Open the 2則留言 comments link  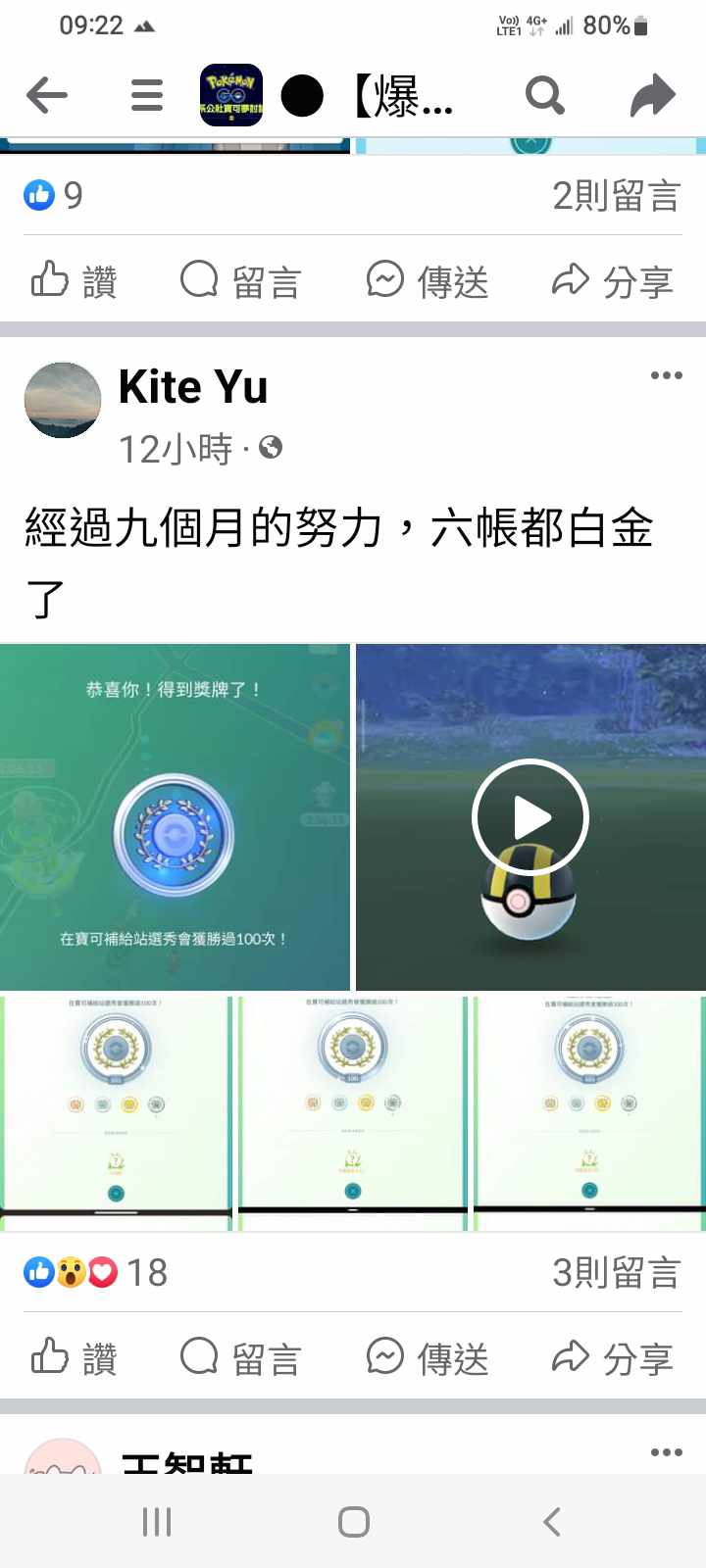[x=616, y=196]
